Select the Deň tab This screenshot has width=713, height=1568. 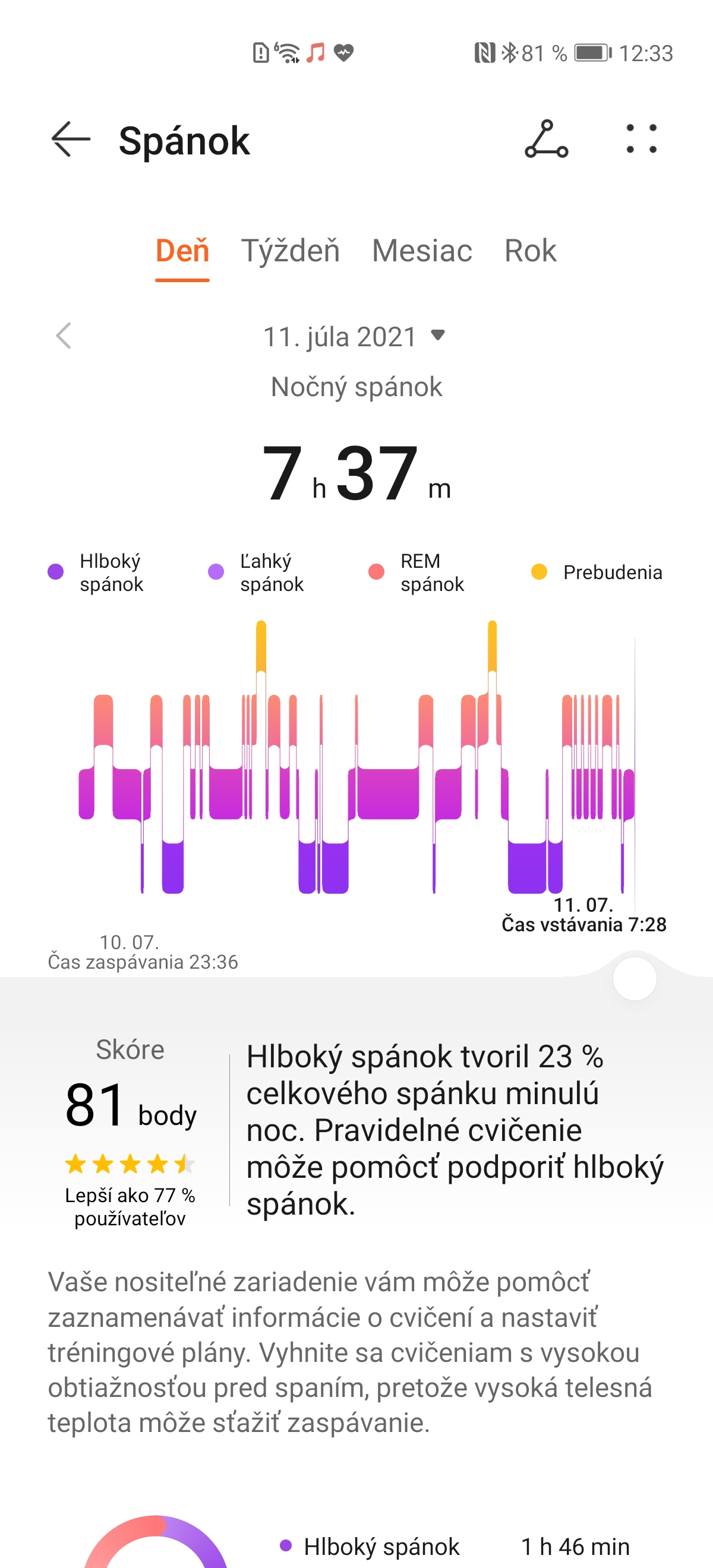(182, 251)
